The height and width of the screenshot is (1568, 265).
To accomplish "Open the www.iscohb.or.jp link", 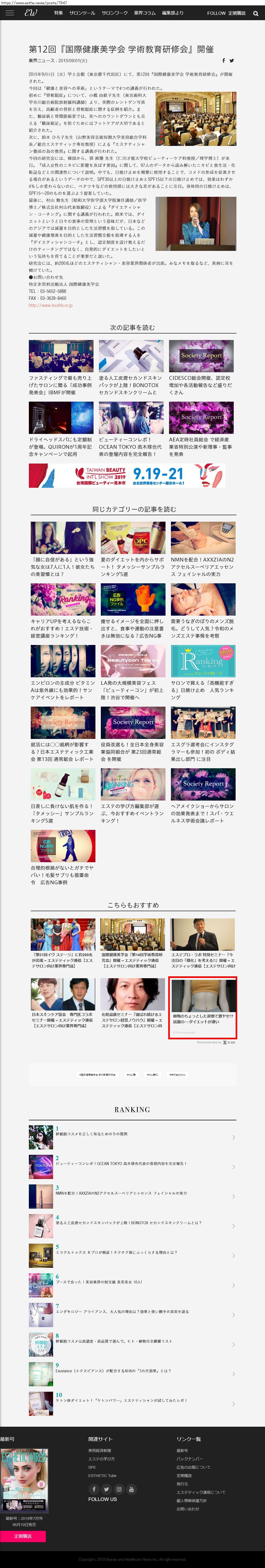I will coord(51,306).
